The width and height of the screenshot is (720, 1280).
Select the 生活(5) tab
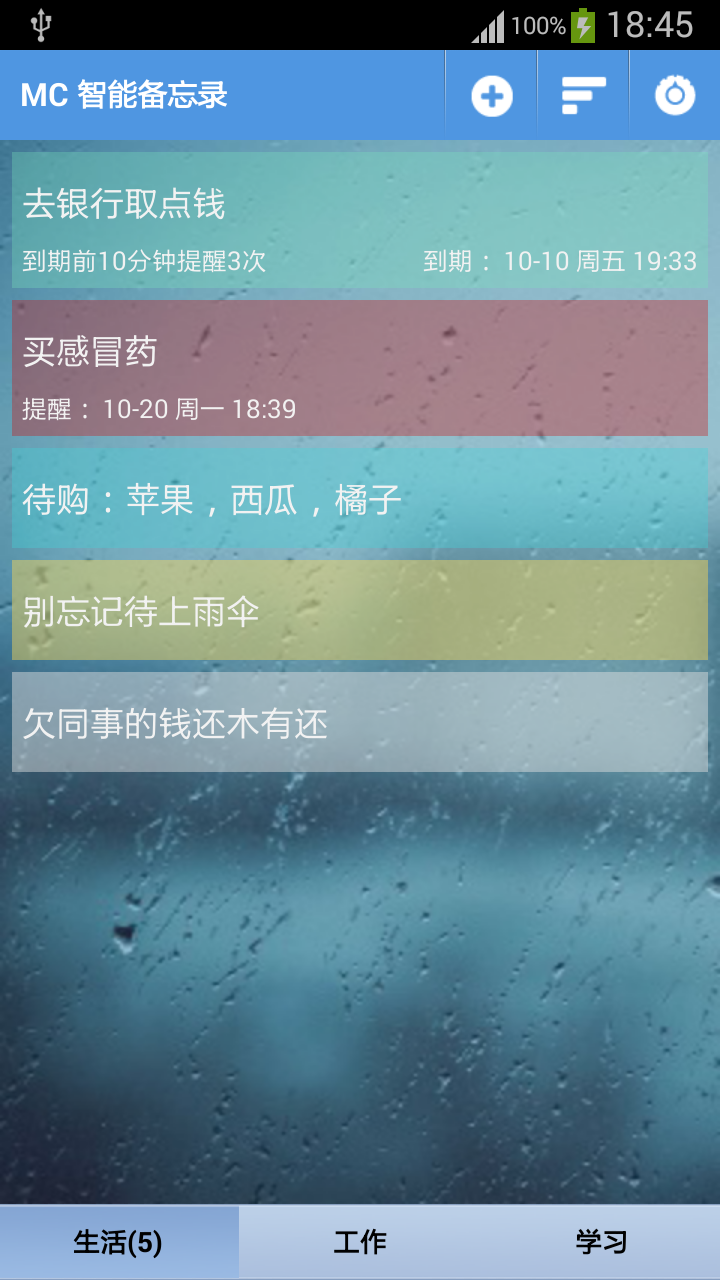tap(120, 1241)
